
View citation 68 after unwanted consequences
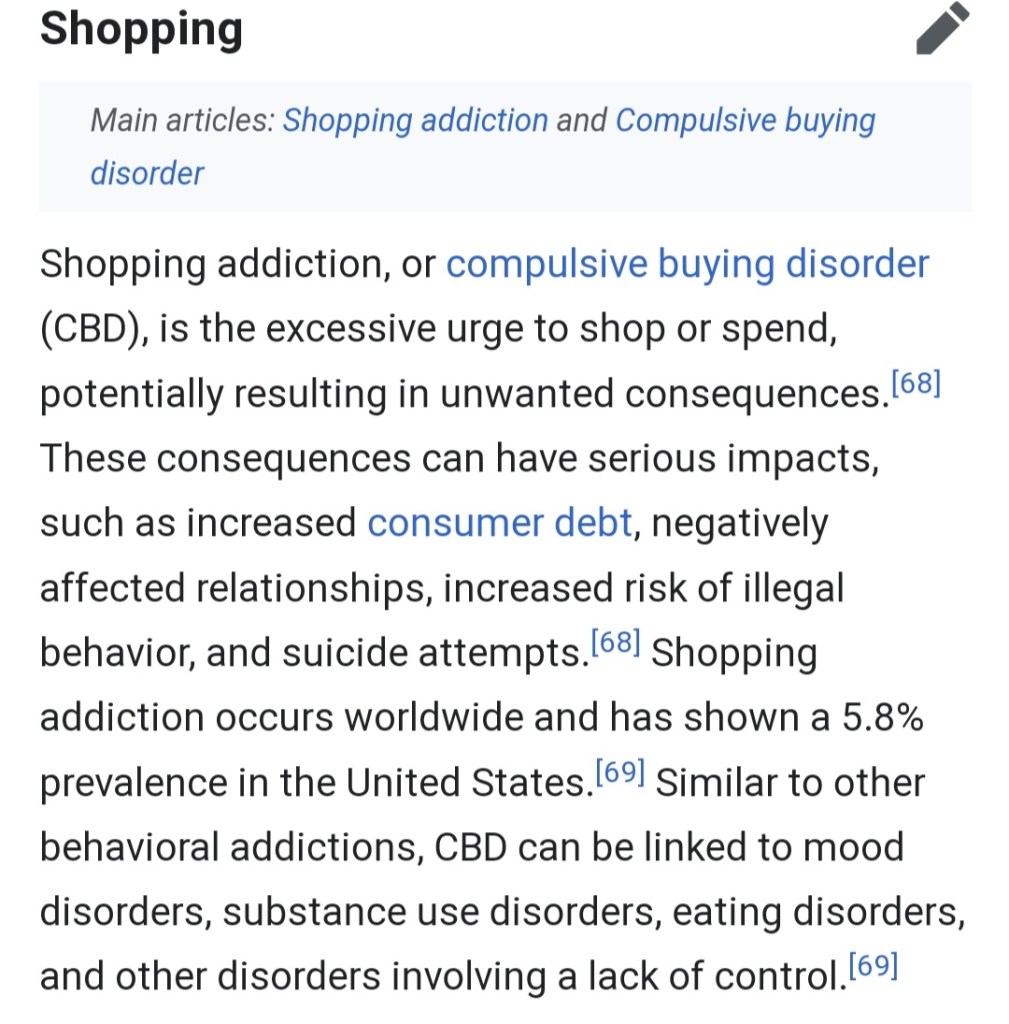click(915, 385)
